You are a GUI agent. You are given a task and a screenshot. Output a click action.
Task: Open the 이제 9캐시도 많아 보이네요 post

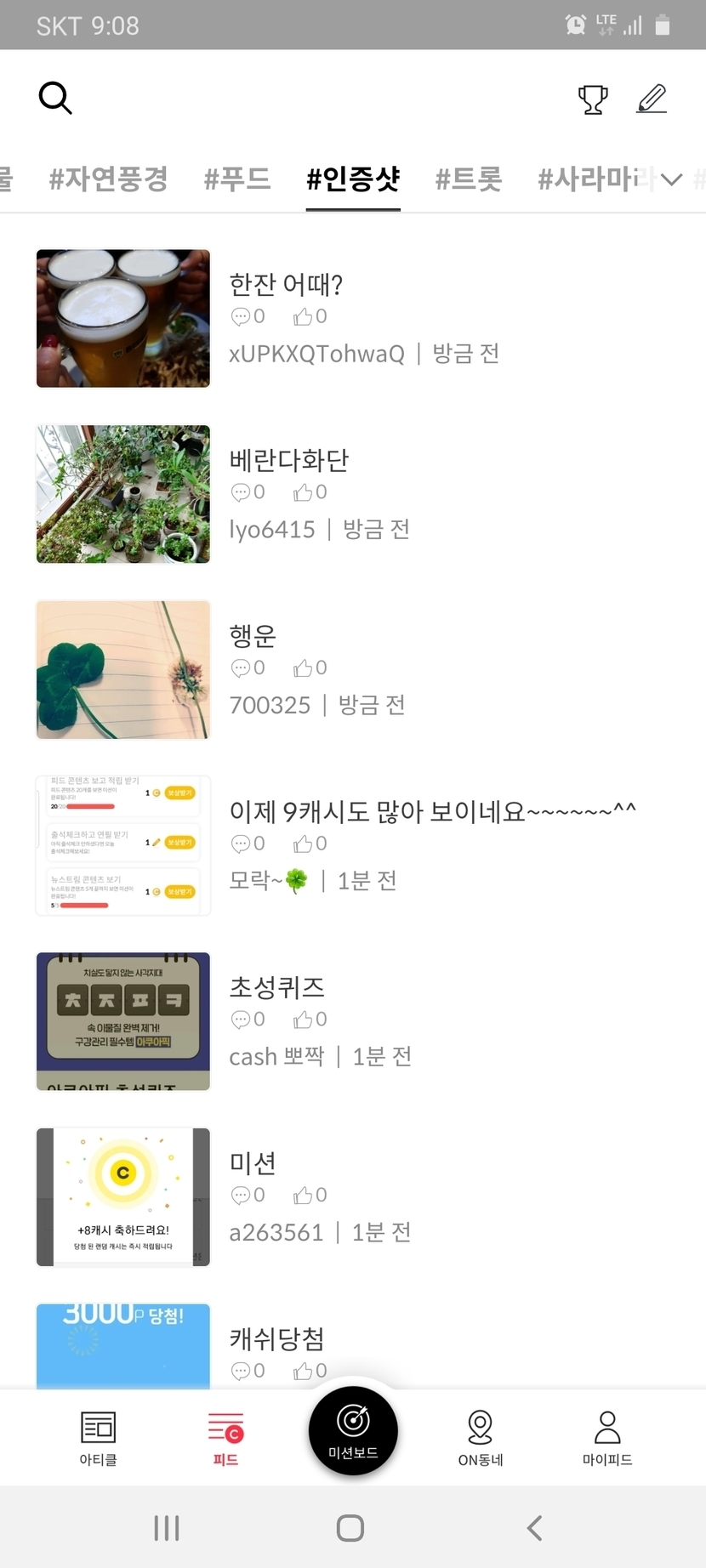(x=432, y=811)
